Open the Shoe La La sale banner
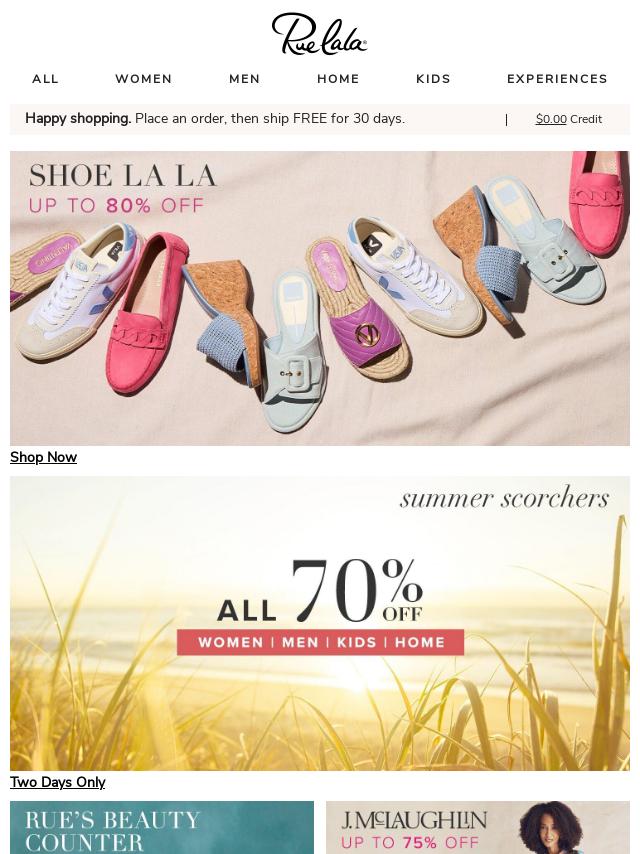Viewport: 640px width, 854px height. click(320, 298)
